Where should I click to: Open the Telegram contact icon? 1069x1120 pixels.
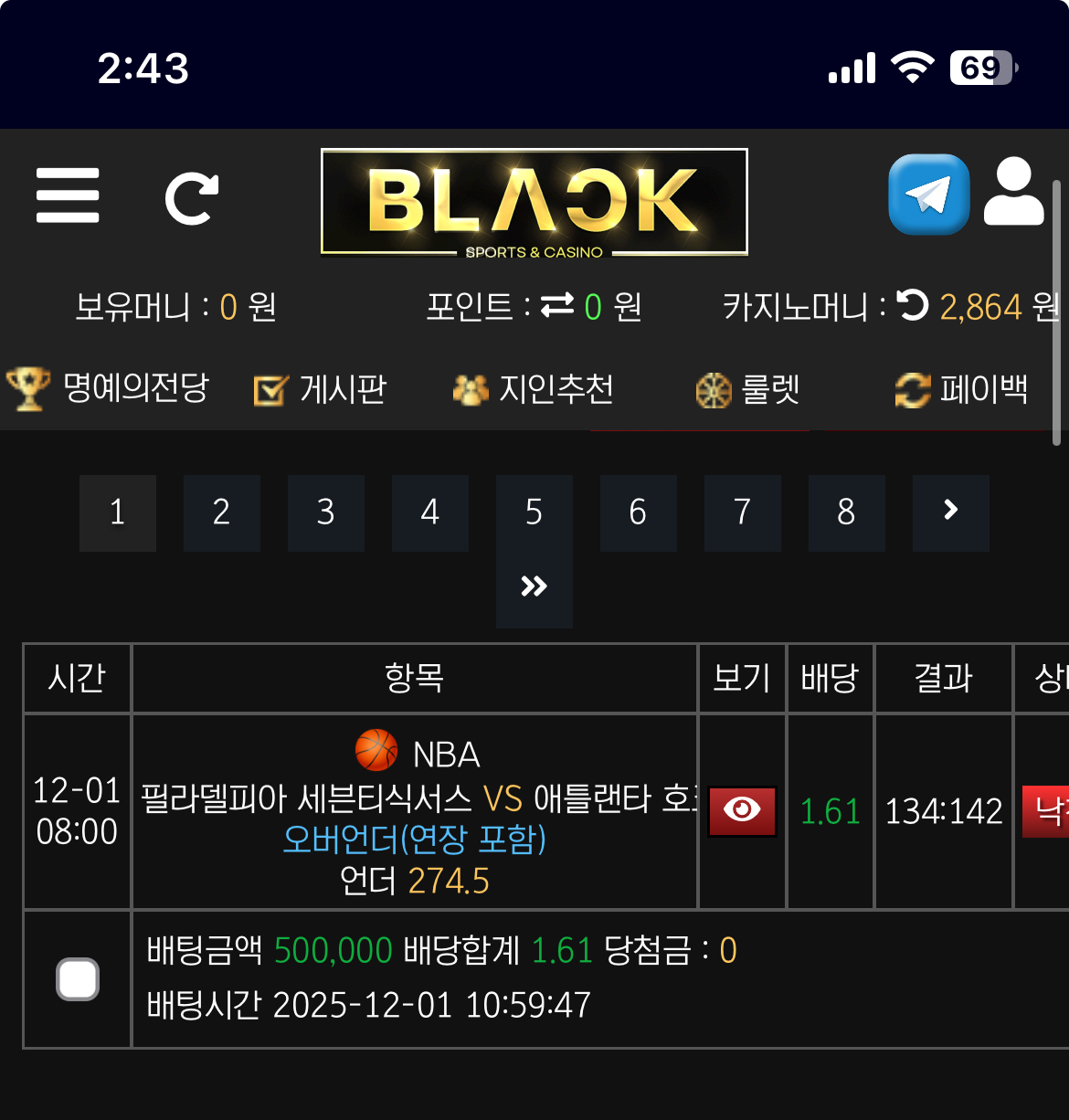pyautogui.click(x=928, y=195)
